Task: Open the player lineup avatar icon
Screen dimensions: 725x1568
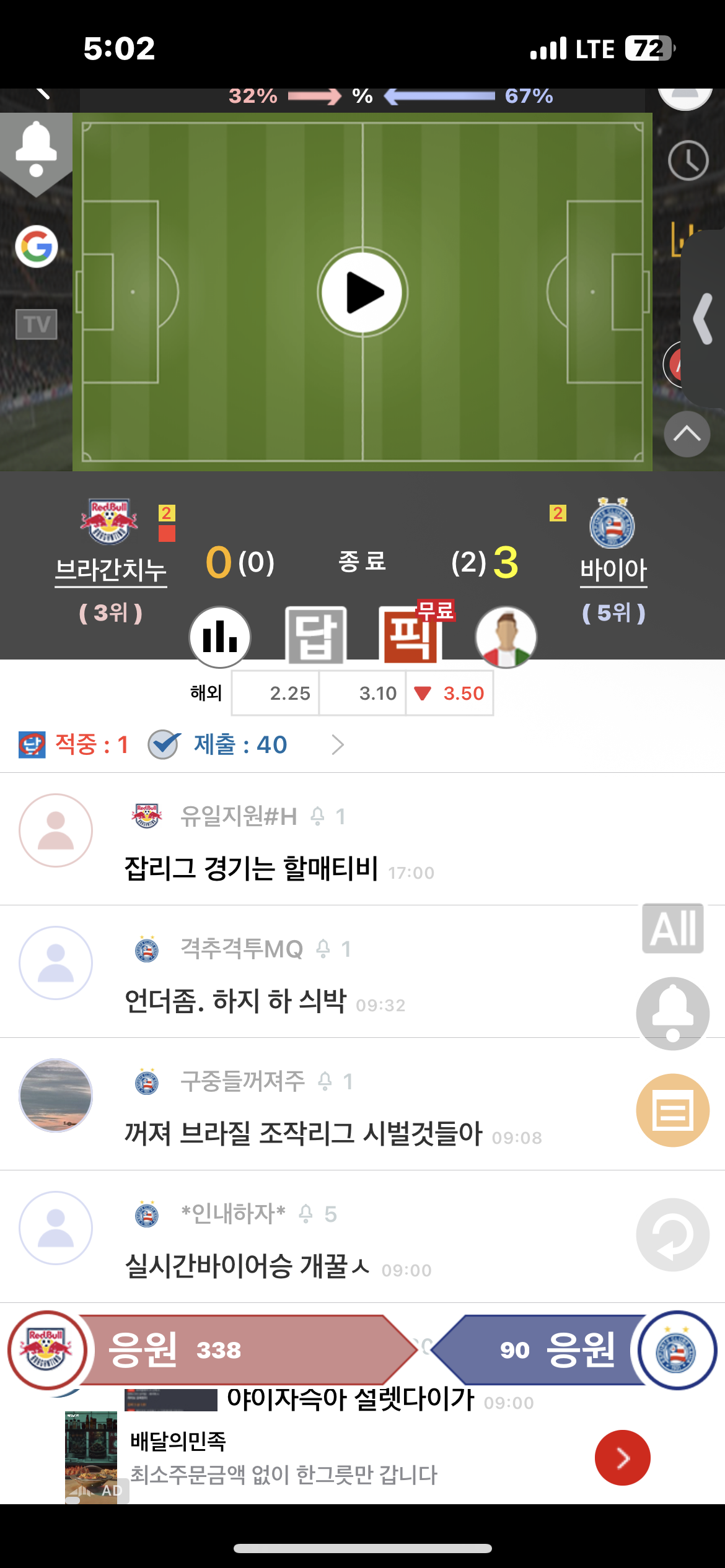Action: pyautogui.click(x=506, y=637)
